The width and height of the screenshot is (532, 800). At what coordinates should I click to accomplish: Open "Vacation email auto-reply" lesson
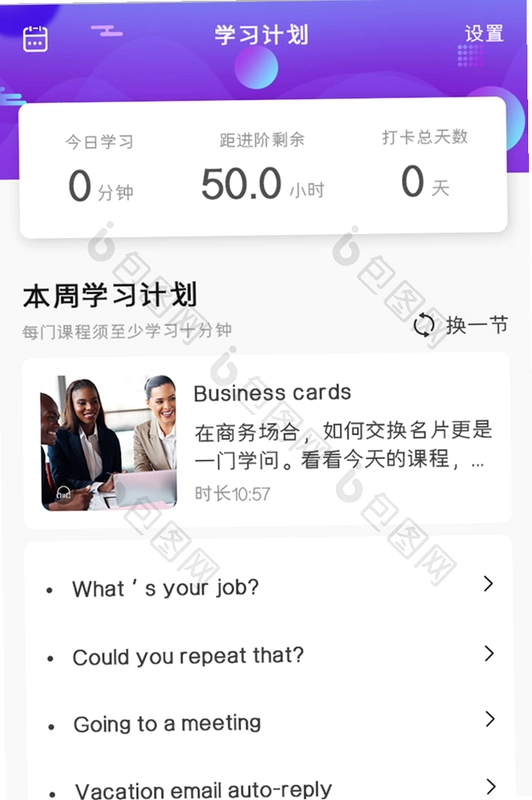[x=269, y=788]
